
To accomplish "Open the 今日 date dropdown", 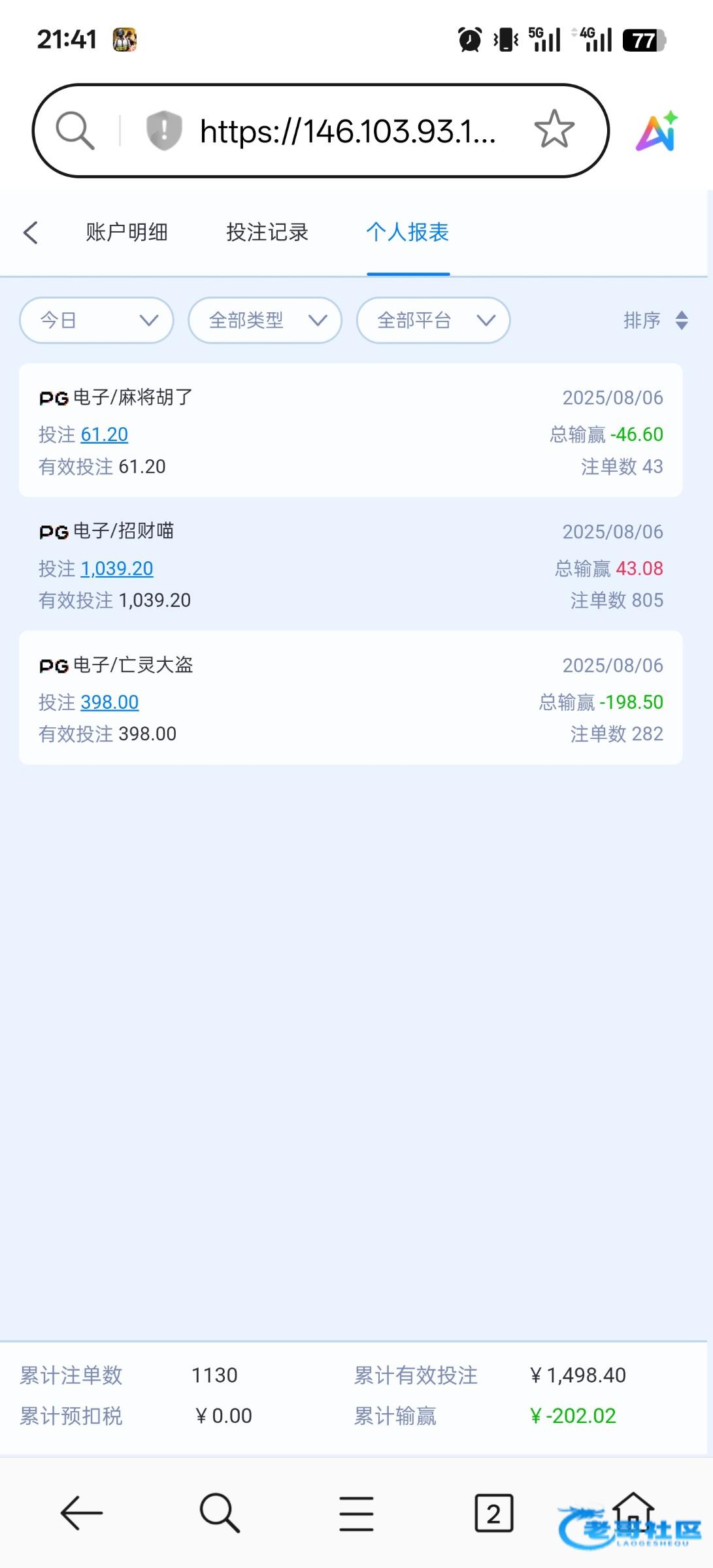I will point(97,320).
